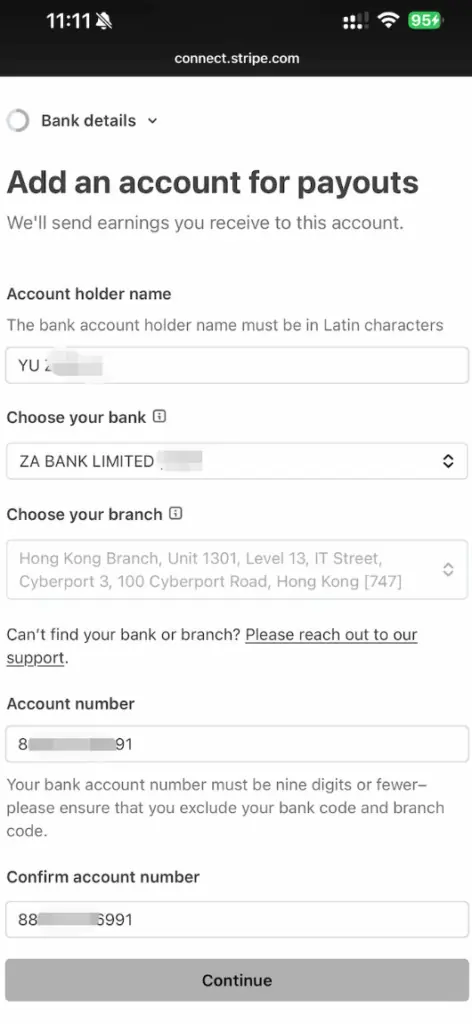The image size is (472, 1024).
Task: Edit the Account number field
Action: [236, 744]
